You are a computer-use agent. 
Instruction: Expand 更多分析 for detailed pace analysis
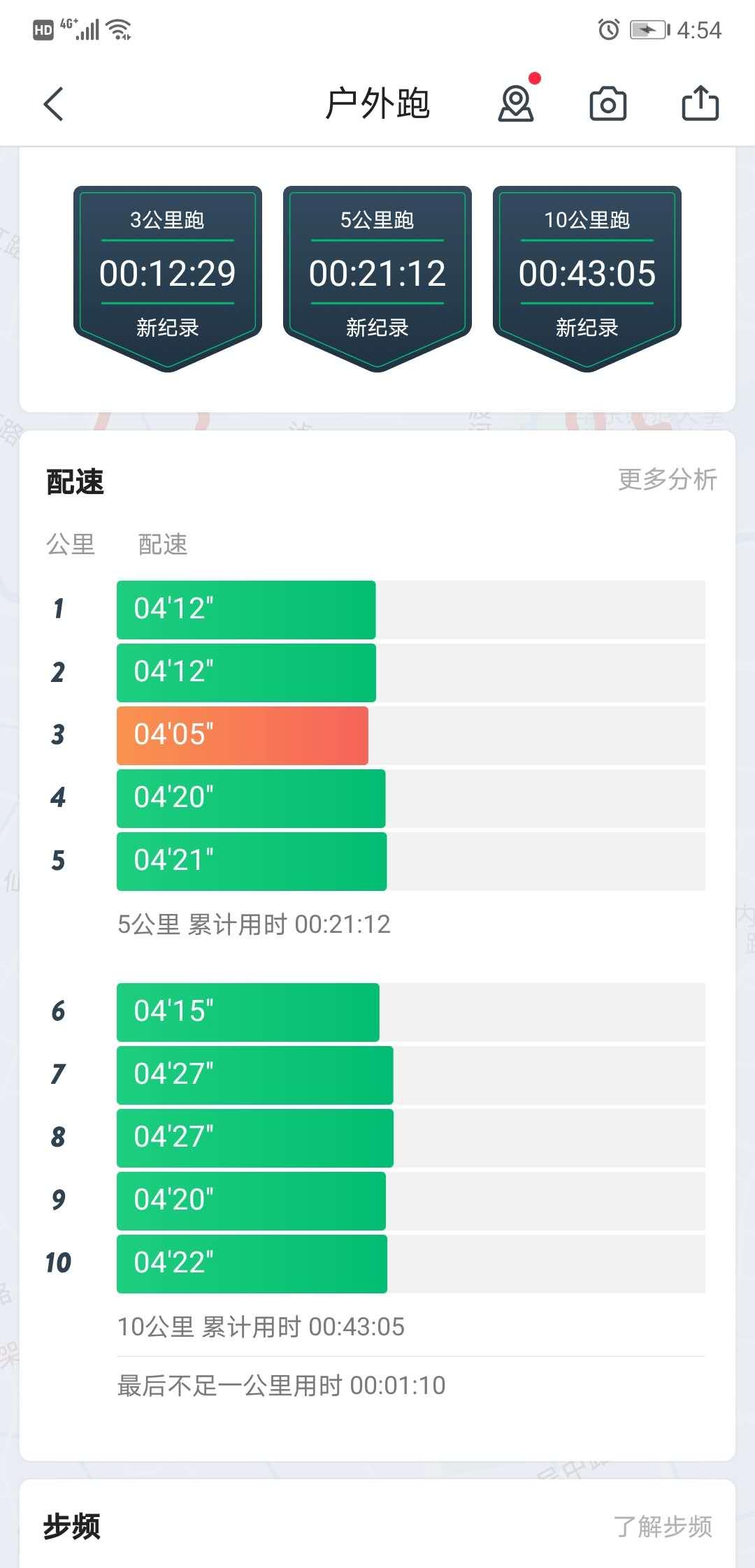coord(666,479)
